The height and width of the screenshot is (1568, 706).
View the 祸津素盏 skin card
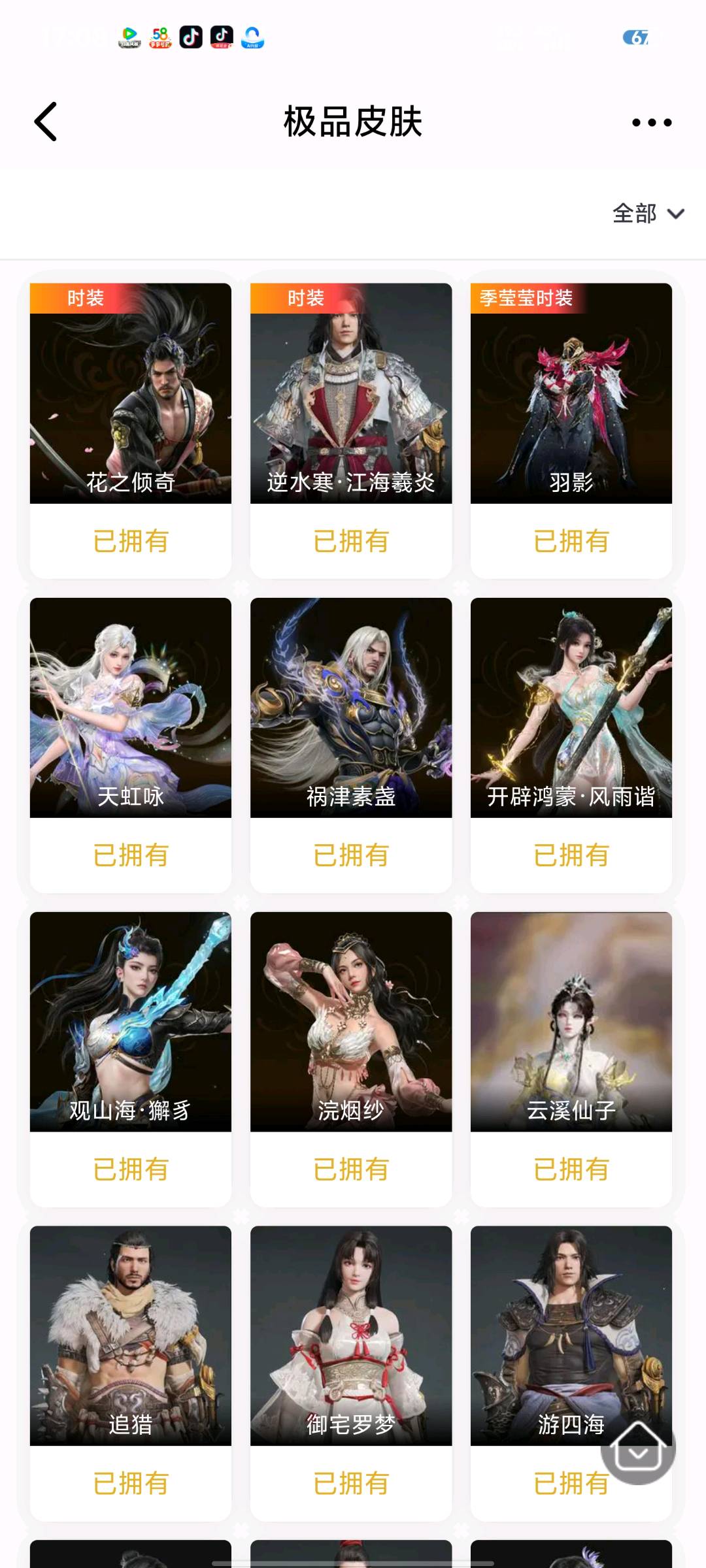coord(351,708)
